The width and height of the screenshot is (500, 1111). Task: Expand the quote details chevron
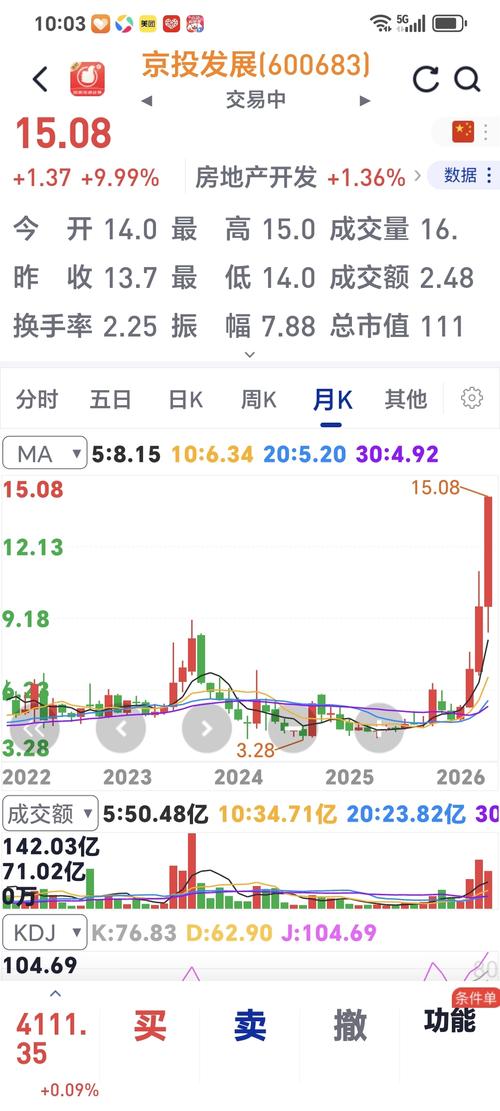click(x=249, y=354)
